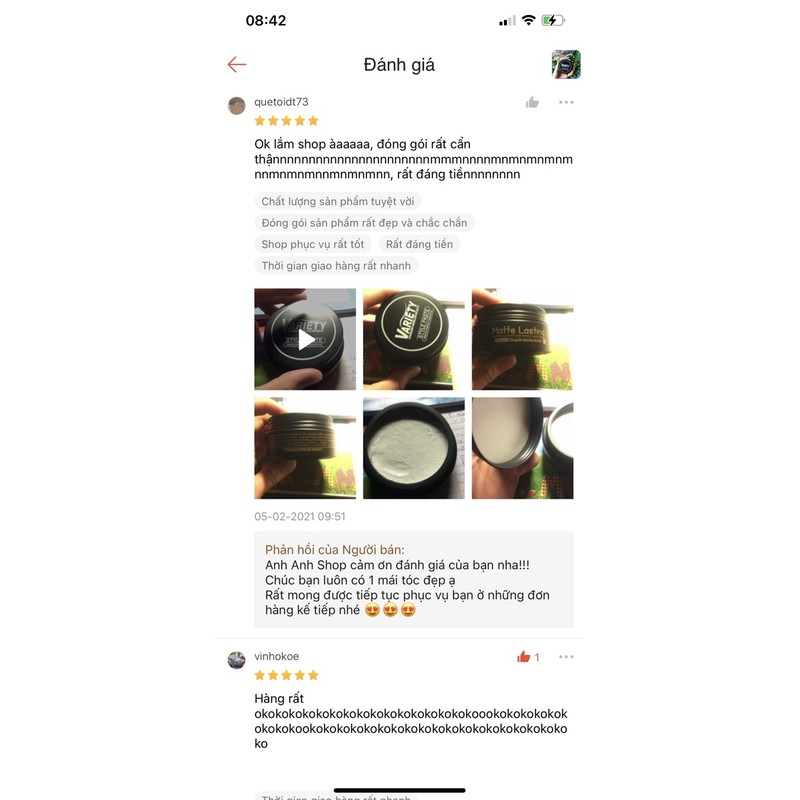View the opened jar wax photo
This screenshot has width=800, height=800.
point(413,448)
